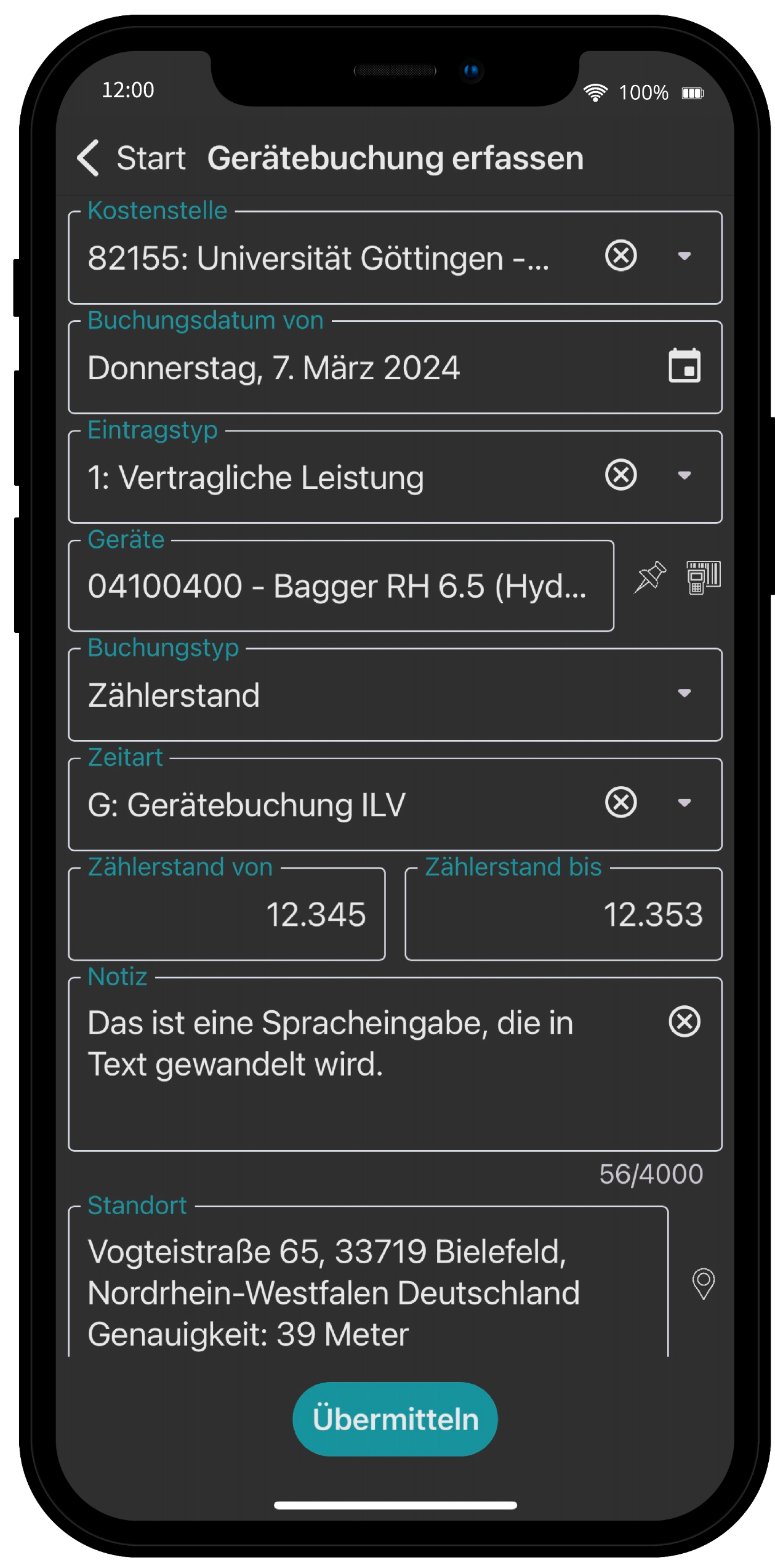Open the Buchungstyp dropdown
Viewport: 775px width, 1568px height.
(395, 694)
